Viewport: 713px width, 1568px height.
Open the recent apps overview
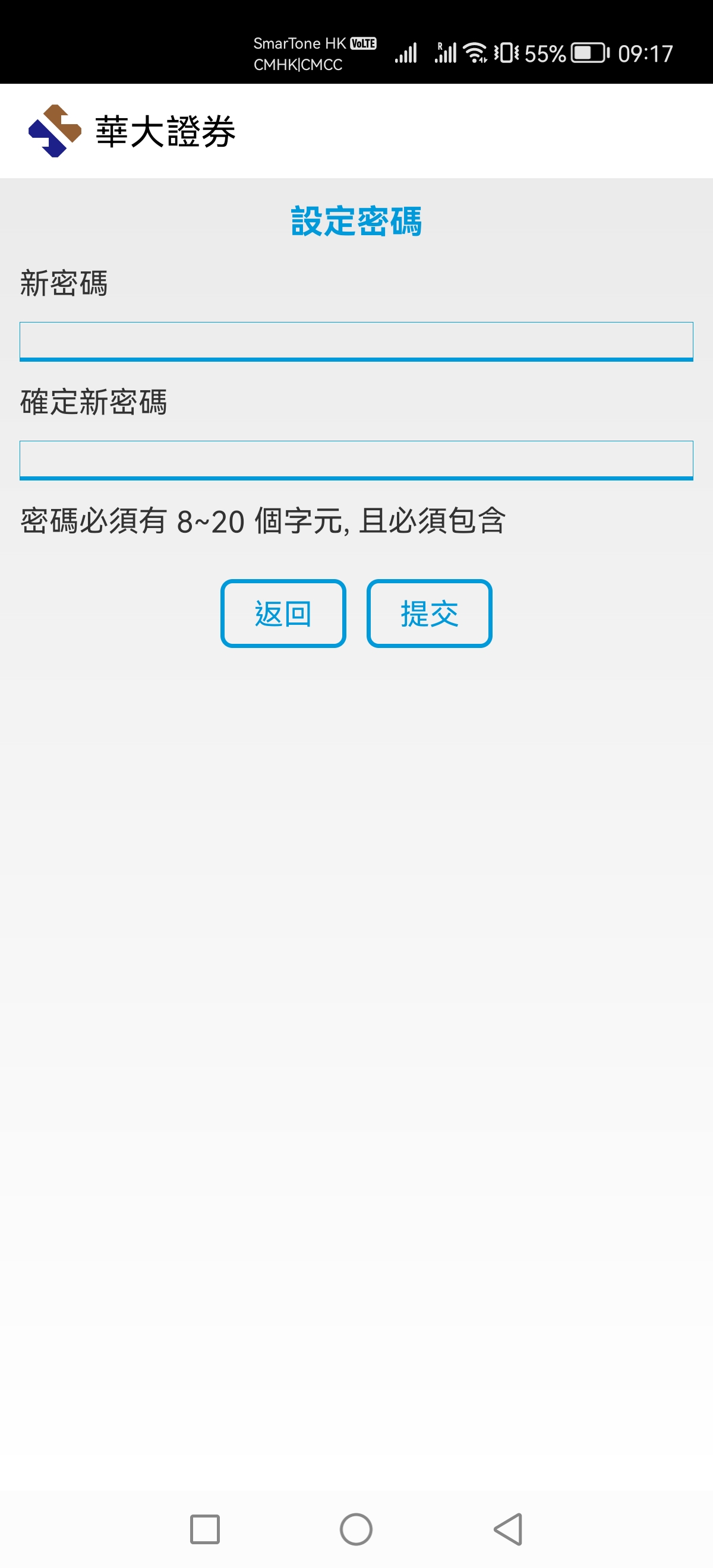(x=204, y=1529)
